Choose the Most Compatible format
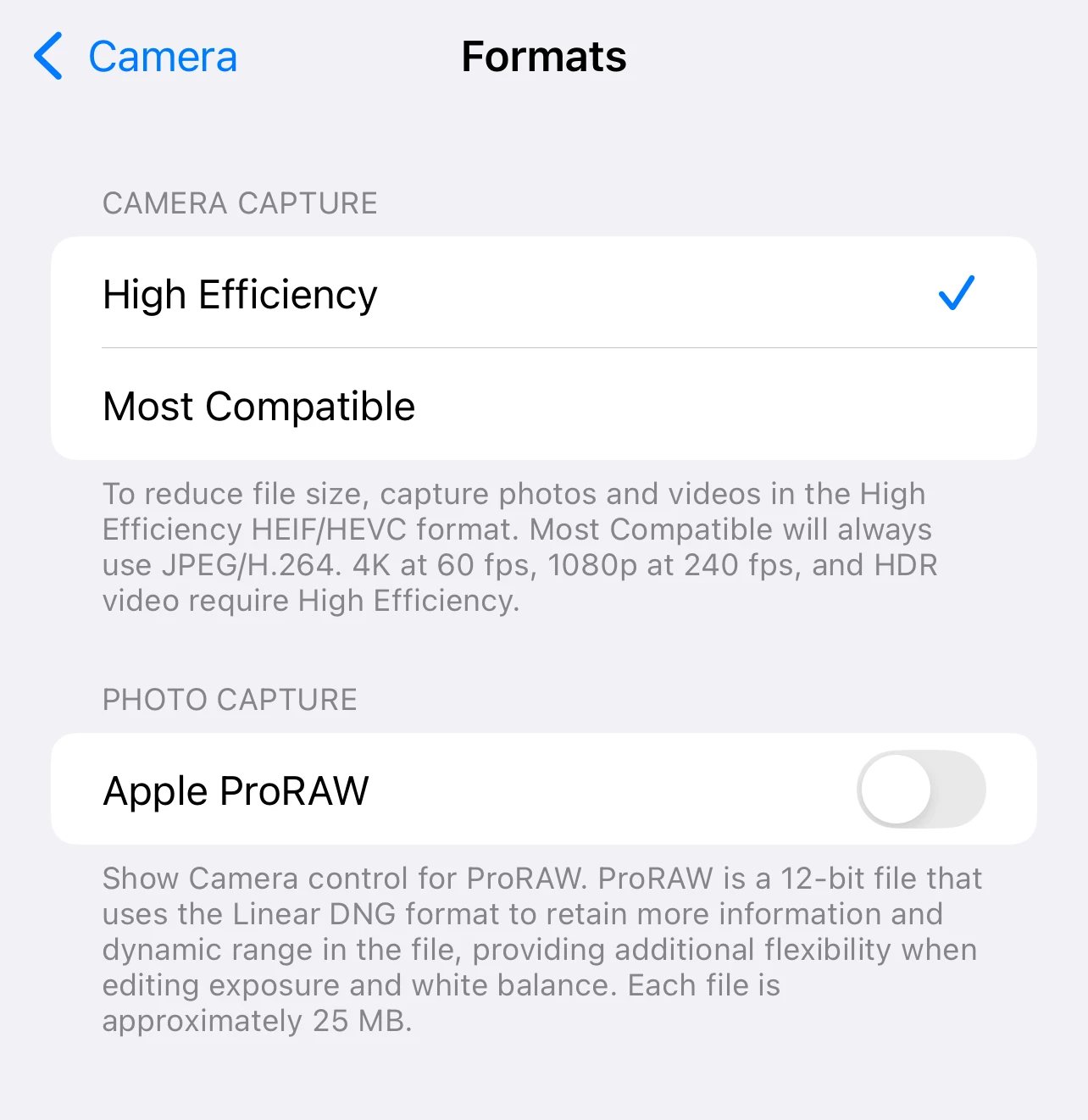The height and width of the screenshot is (1120, 1088). [x=542, y=406]
